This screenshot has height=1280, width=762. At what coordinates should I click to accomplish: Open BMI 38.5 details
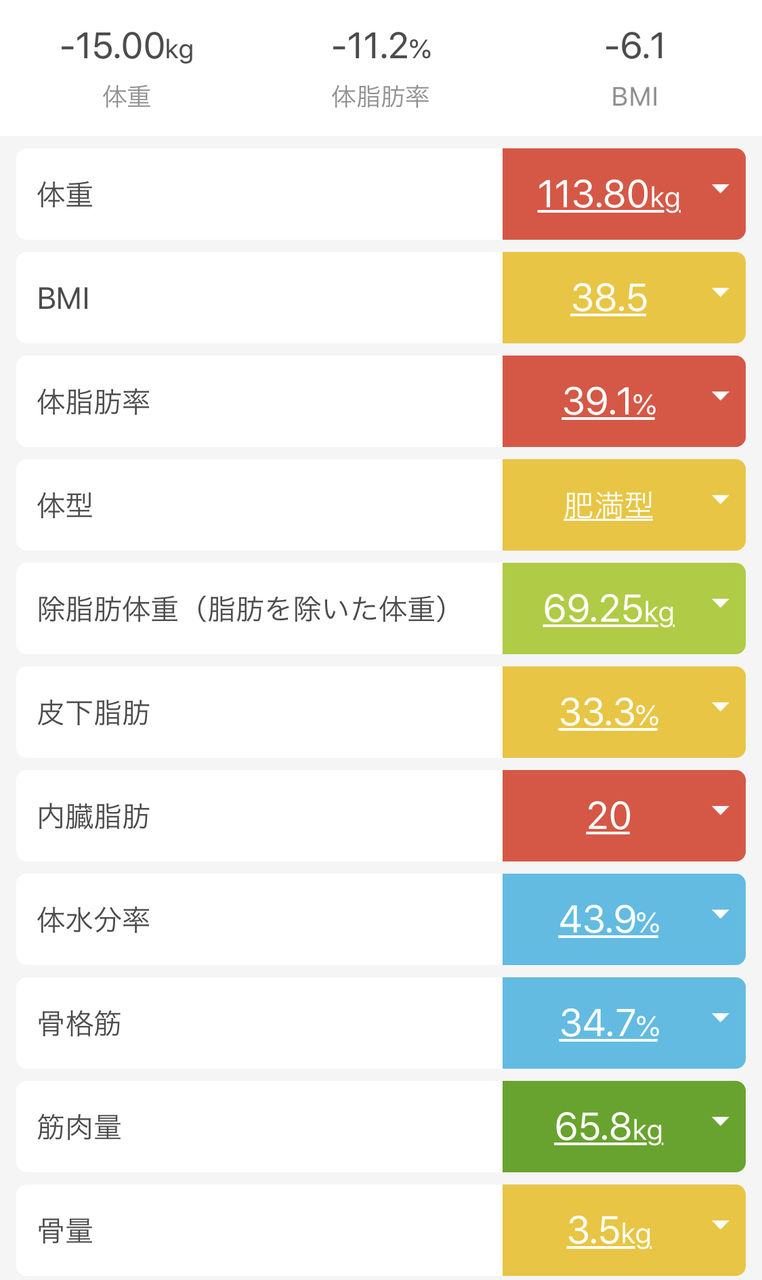tap(720, 293)
